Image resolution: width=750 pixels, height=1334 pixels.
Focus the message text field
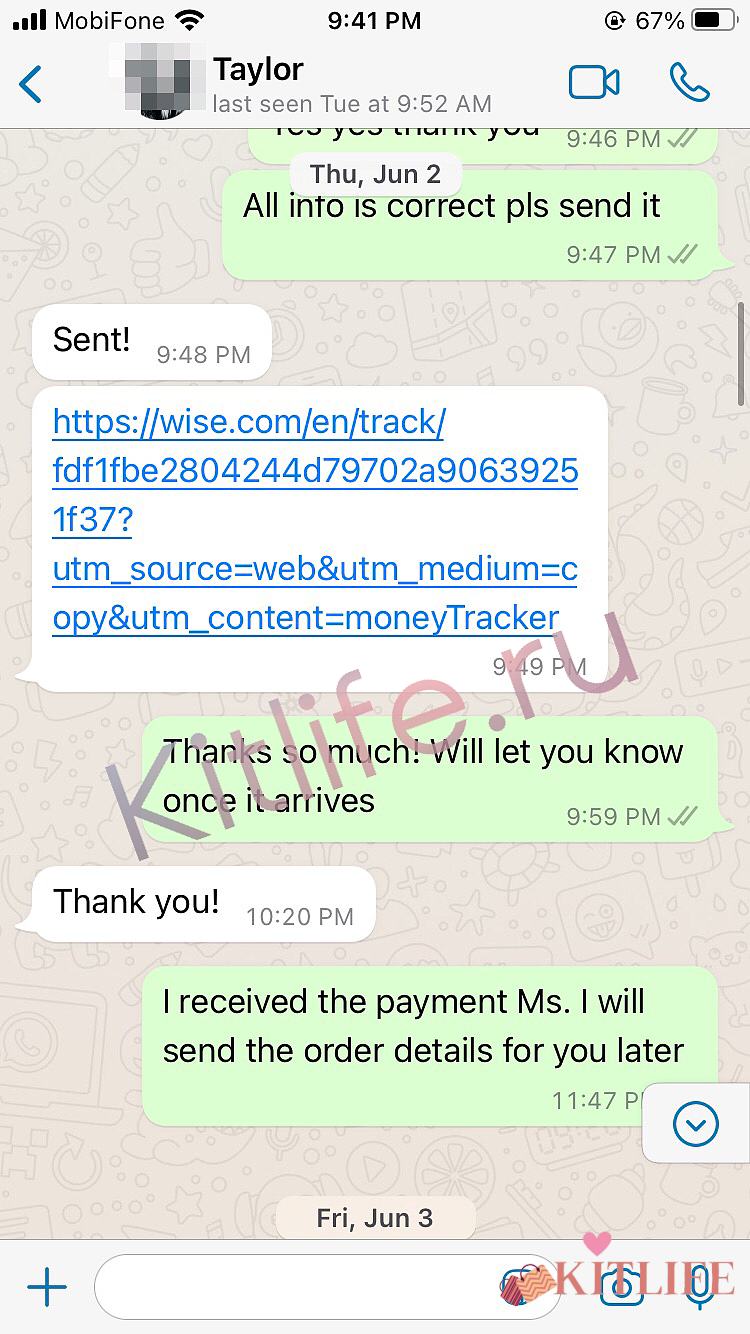[300, 1287]
